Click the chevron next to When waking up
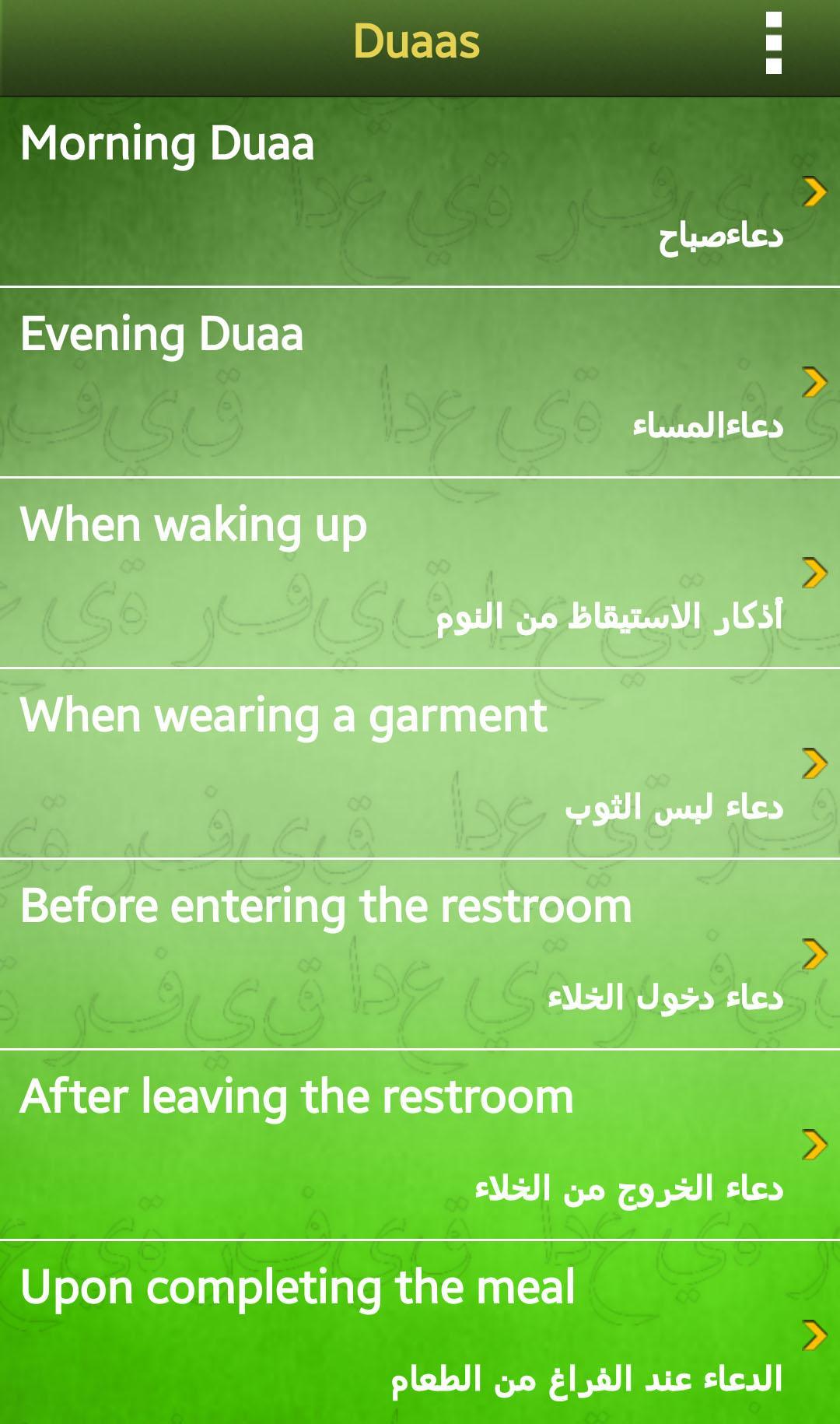Screen dimensions: 840x1424 pos(814,571)
